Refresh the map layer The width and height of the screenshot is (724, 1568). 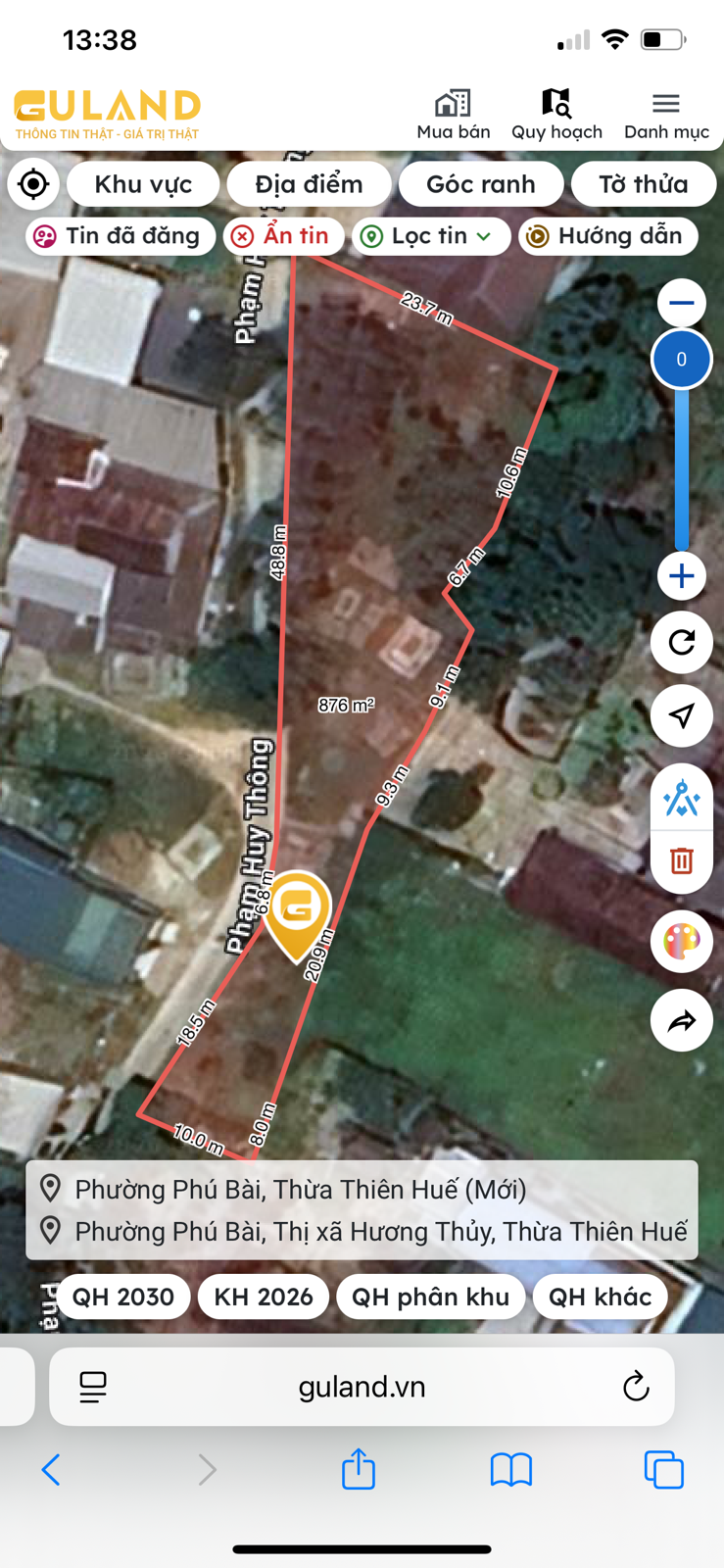(681, 643)
